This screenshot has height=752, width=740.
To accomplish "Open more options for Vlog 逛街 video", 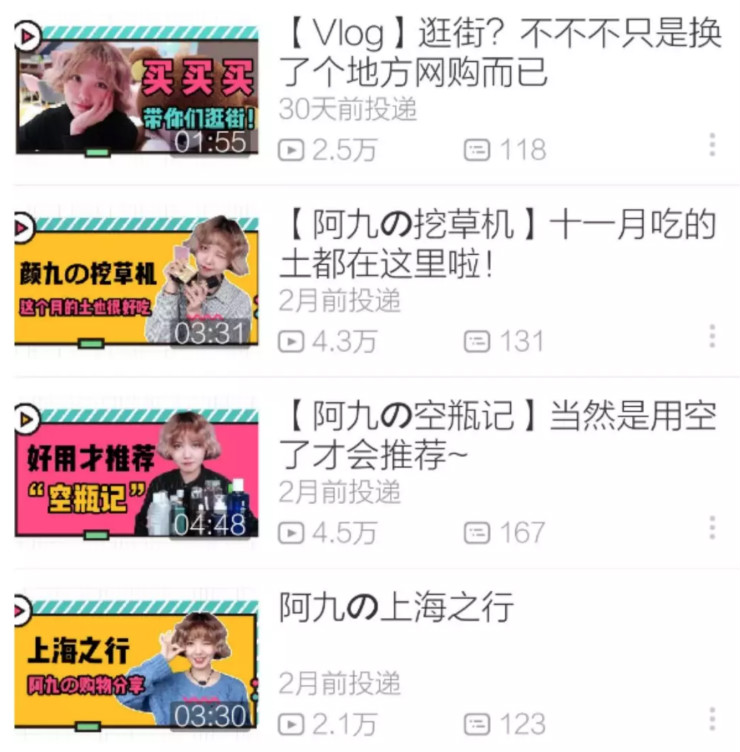I will (x=712, y=145).
